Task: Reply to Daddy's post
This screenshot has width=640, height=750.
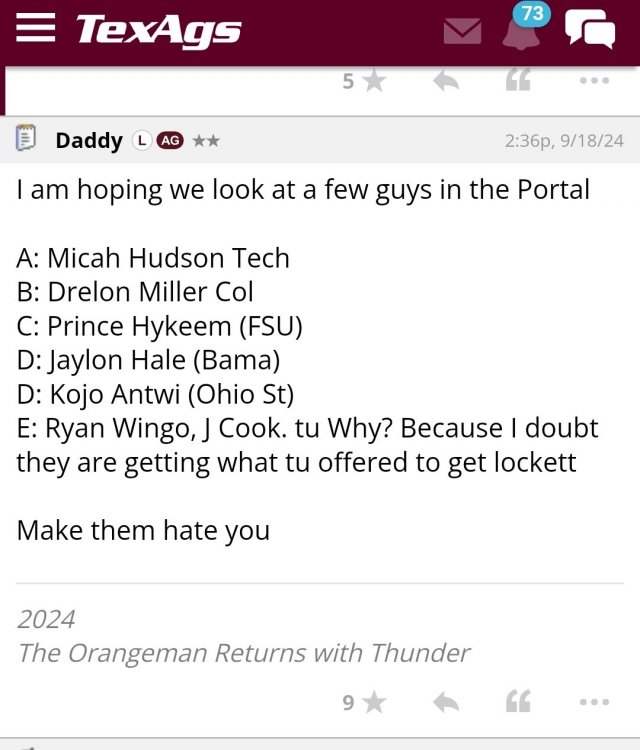Action: (x=446, y=703)
